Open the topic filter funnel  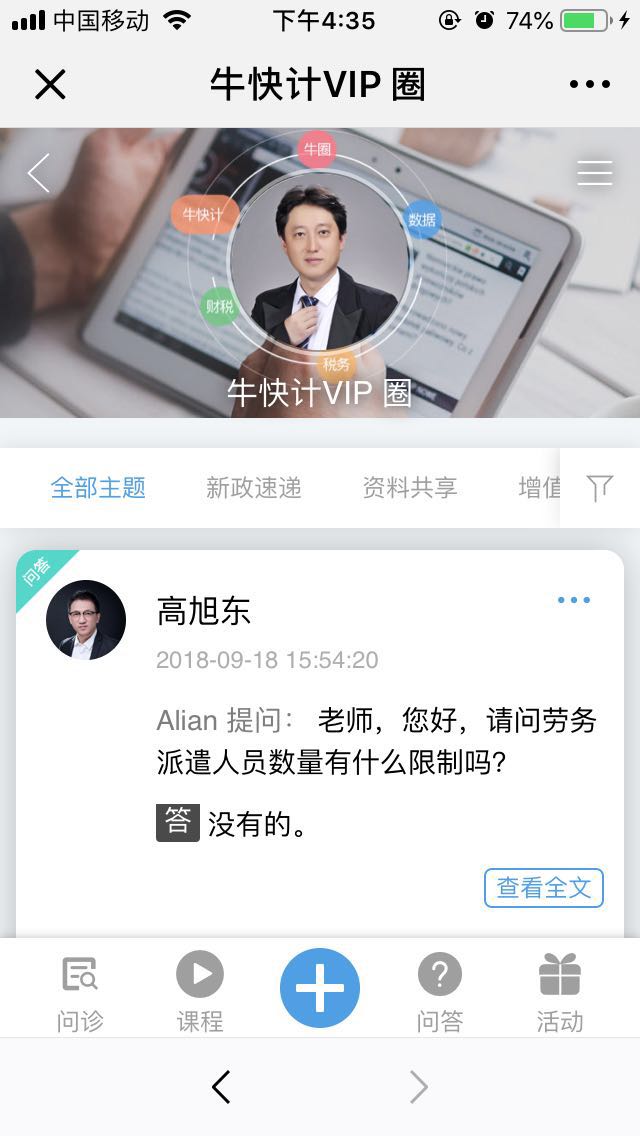coord(599,488)
